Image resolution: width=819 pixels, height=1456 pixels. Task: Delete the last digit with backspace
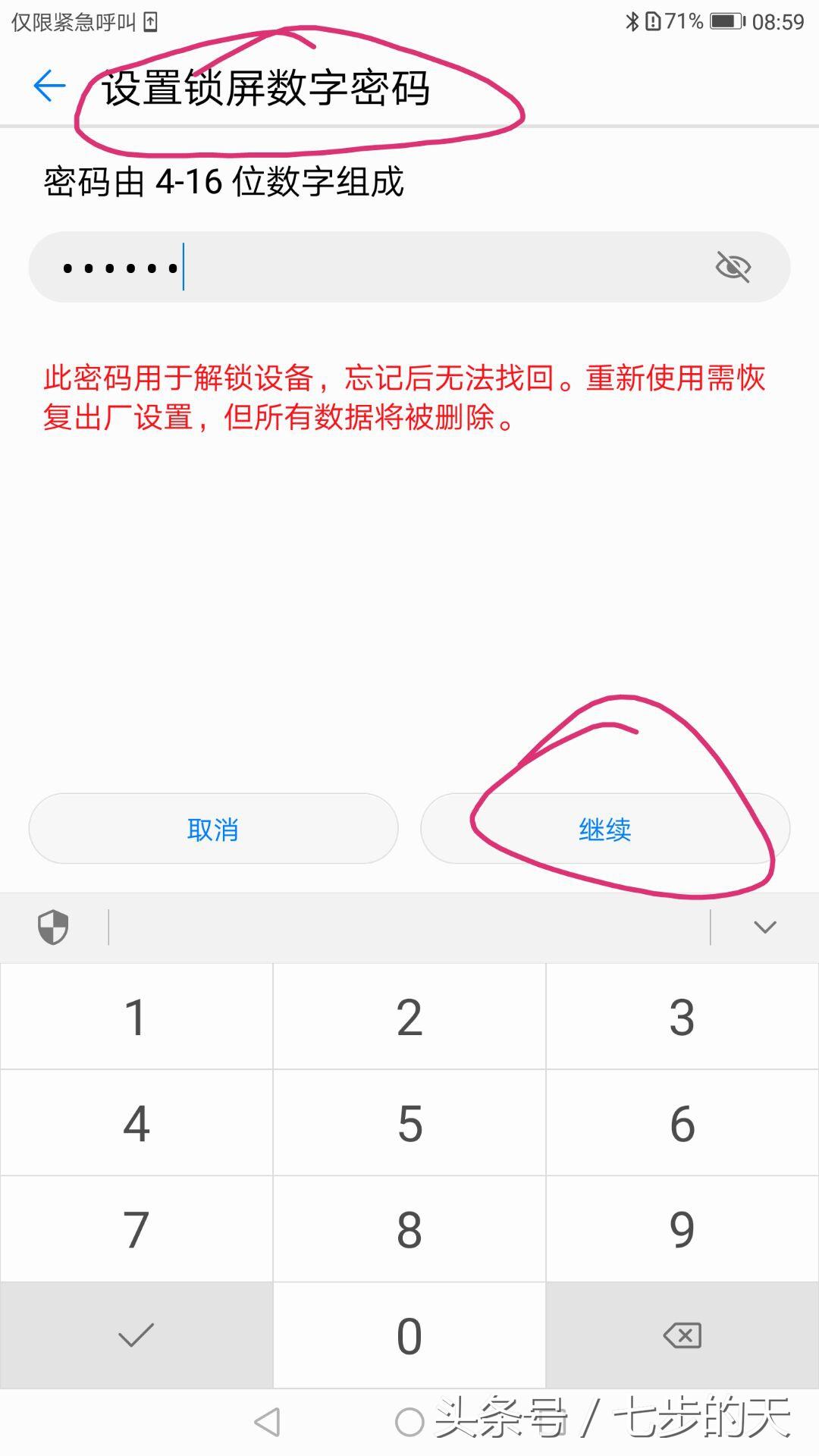[682, 1335]
